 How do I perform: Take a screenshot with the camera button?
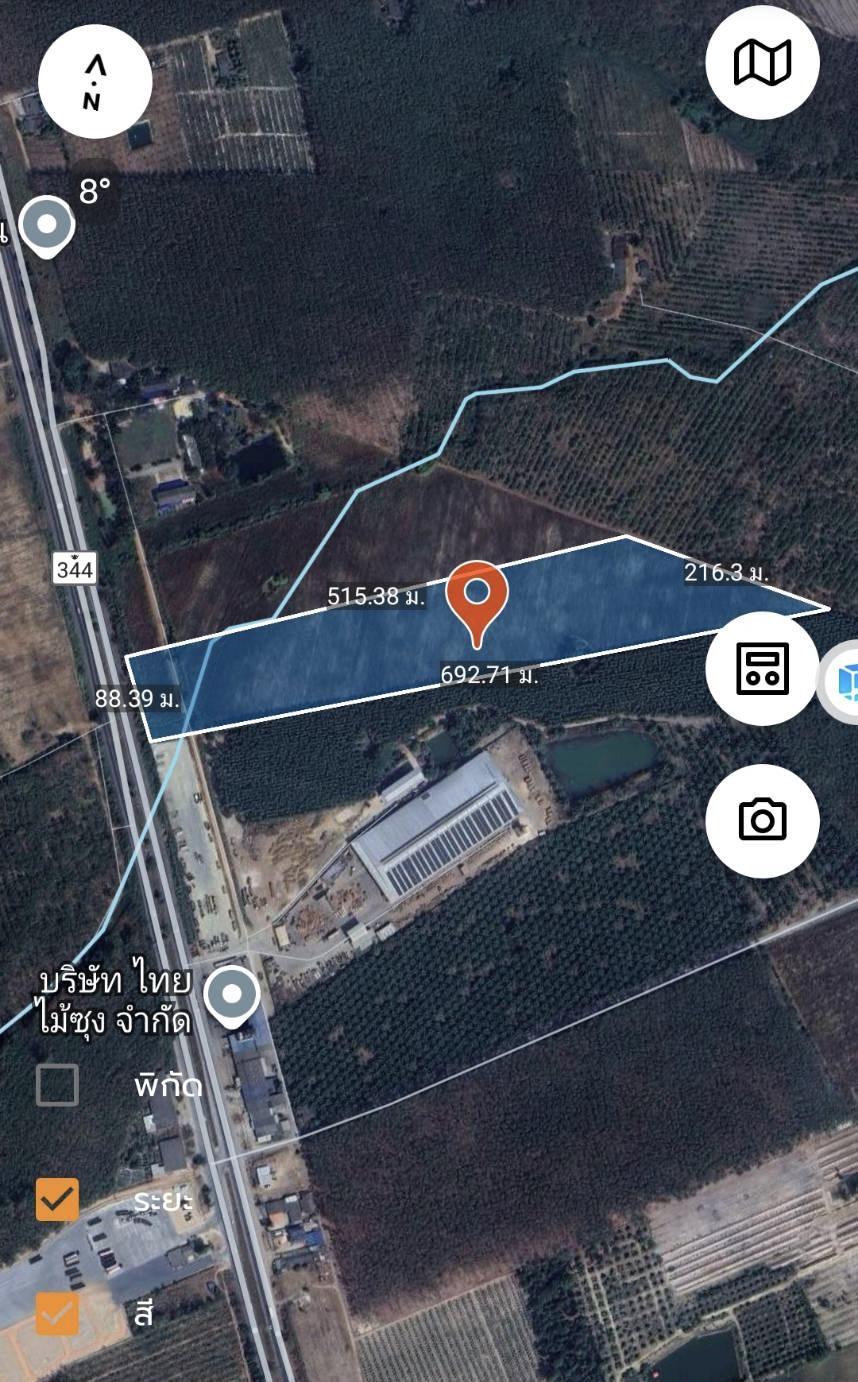(762, 821)
